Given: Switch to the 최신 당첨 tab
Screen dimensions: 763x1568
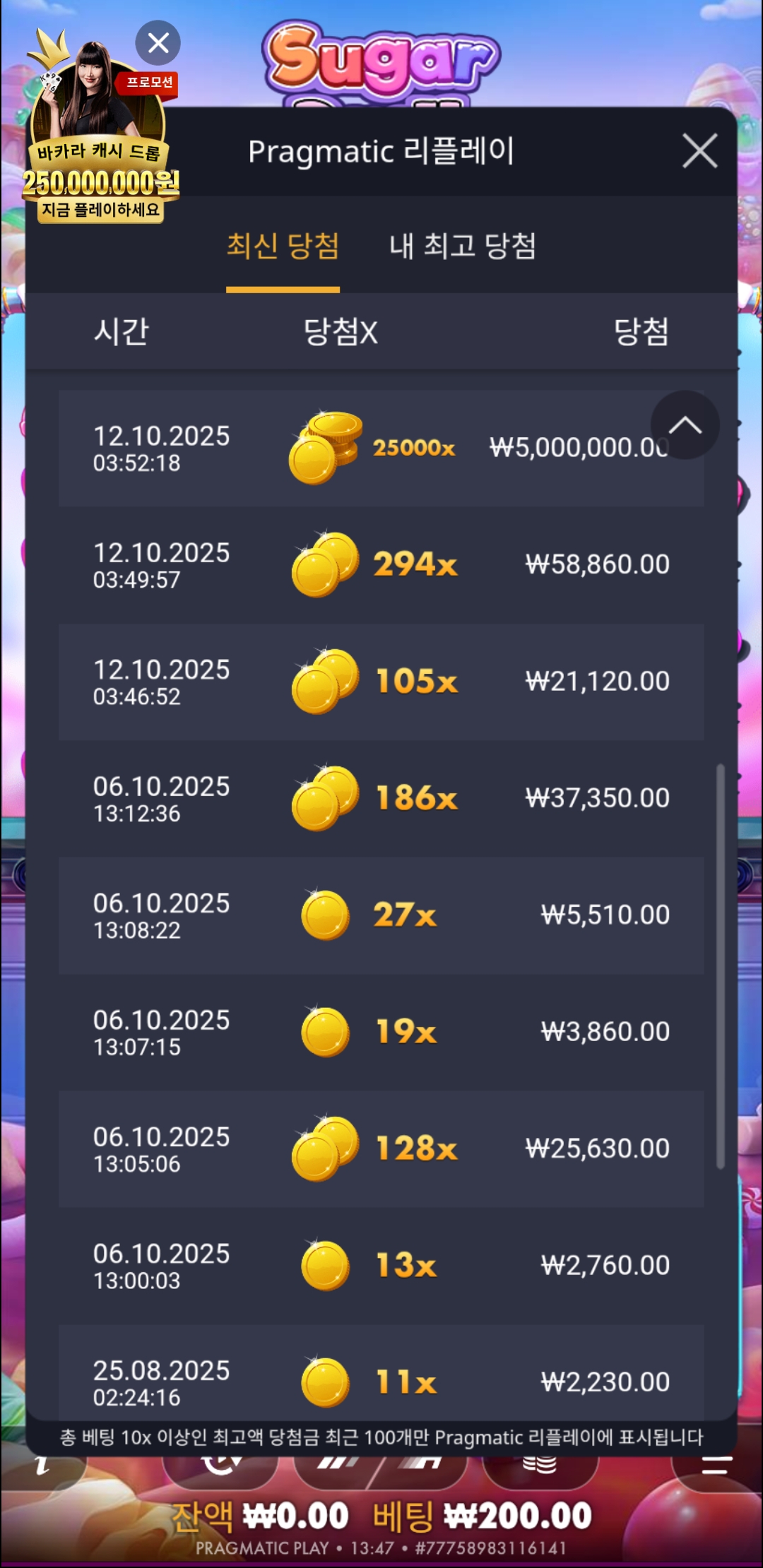Looking at the screenshot, I should click(283, 247).
